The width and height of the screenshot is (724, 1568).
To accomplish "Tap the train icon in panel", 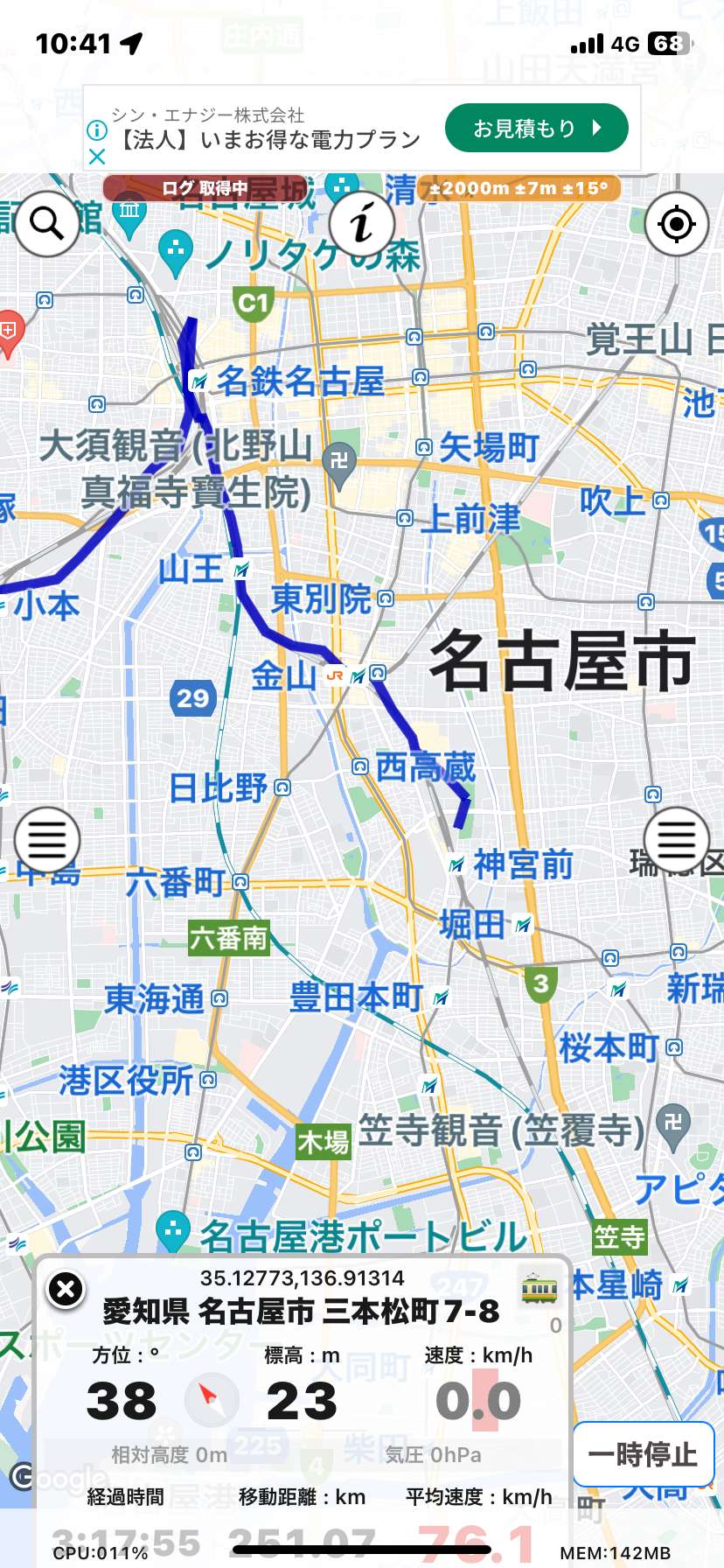I will click(539, 1289).
